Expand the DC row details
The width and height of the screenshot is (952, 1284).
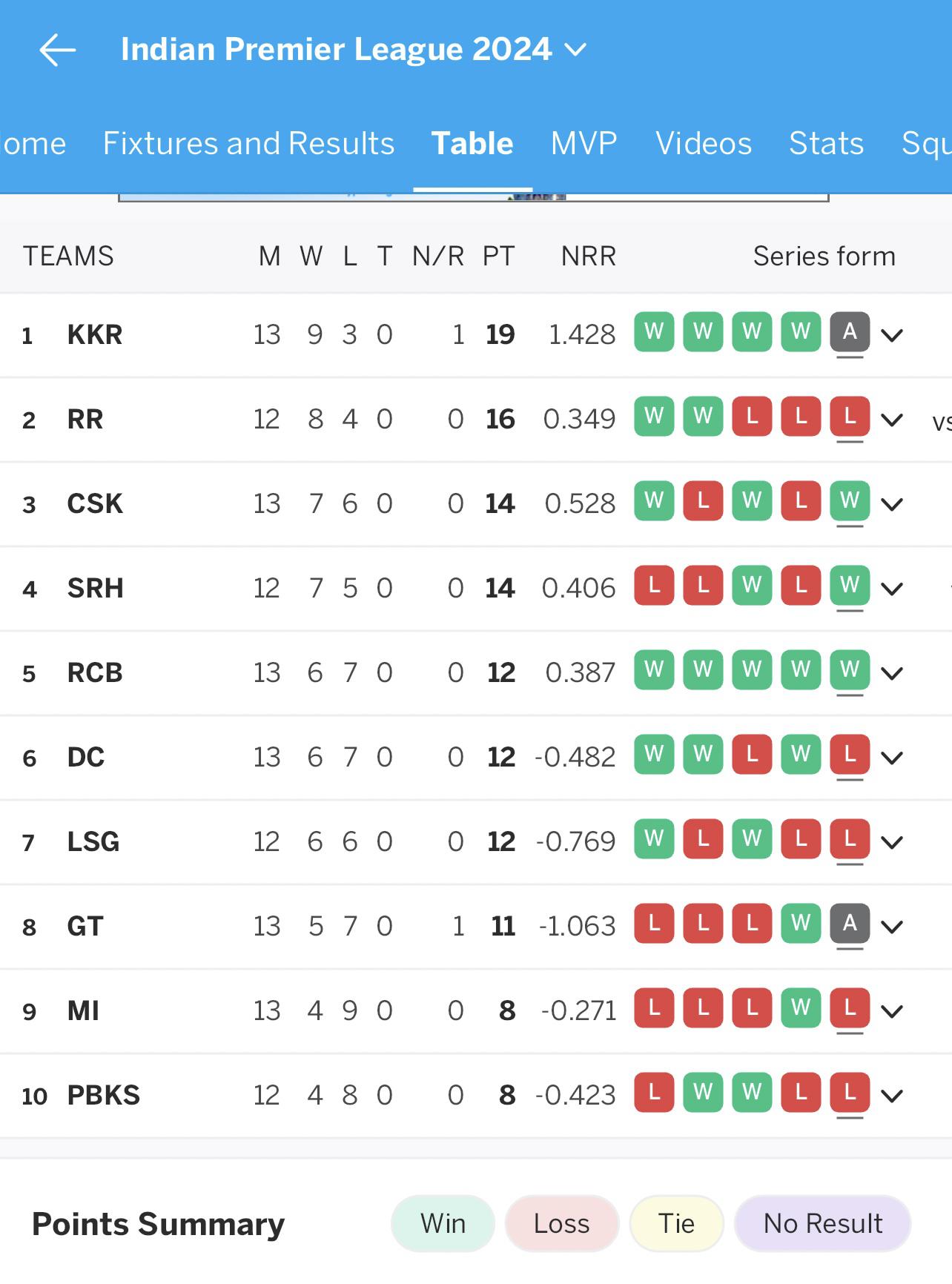pos(891,758)
